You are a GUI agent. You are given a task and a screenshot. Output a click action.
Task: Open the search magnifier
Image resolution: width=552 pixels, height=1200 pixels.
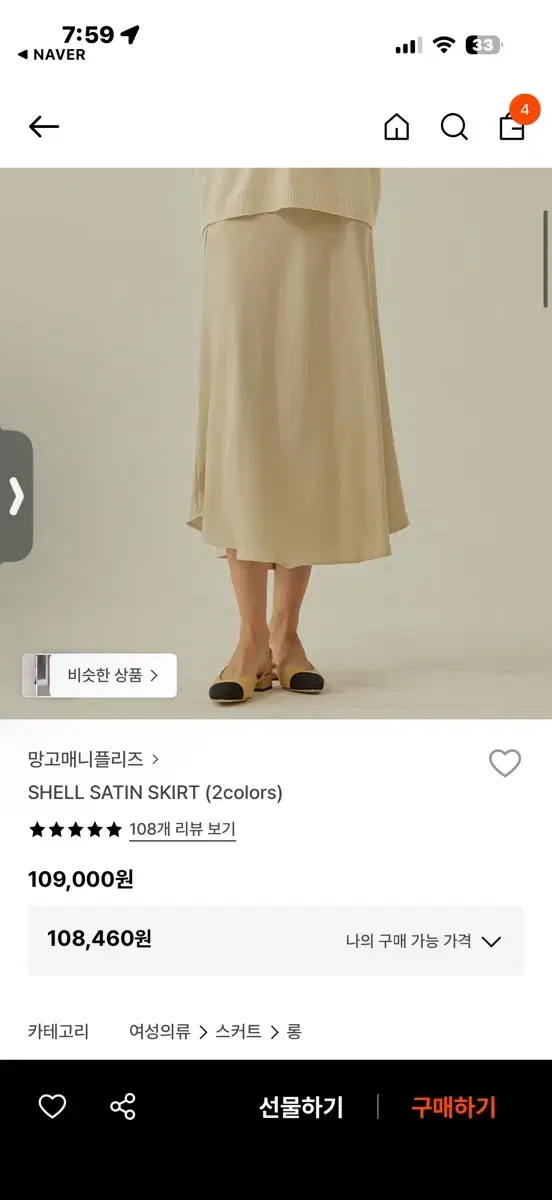454,127
